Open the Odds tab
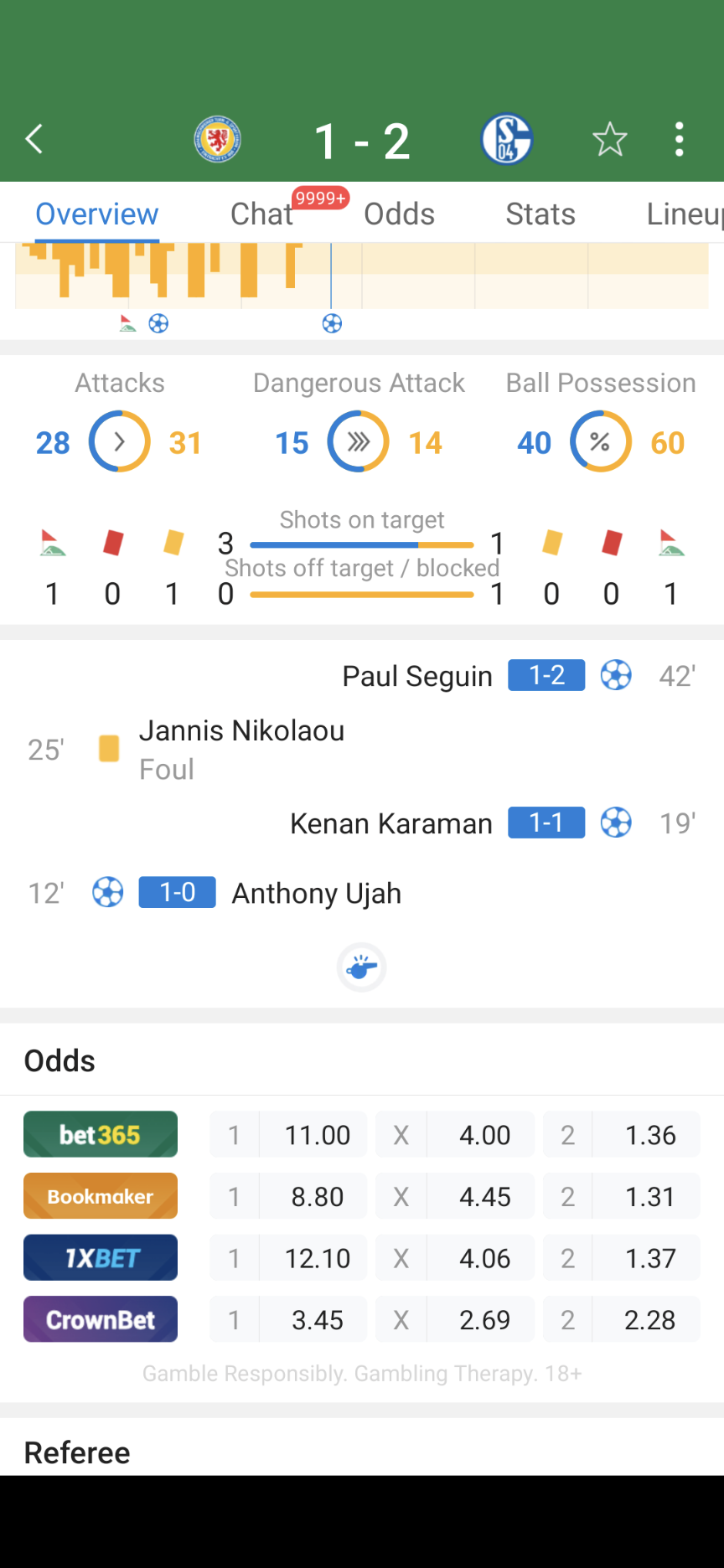 pyautogui.click(x=399, y=214)
